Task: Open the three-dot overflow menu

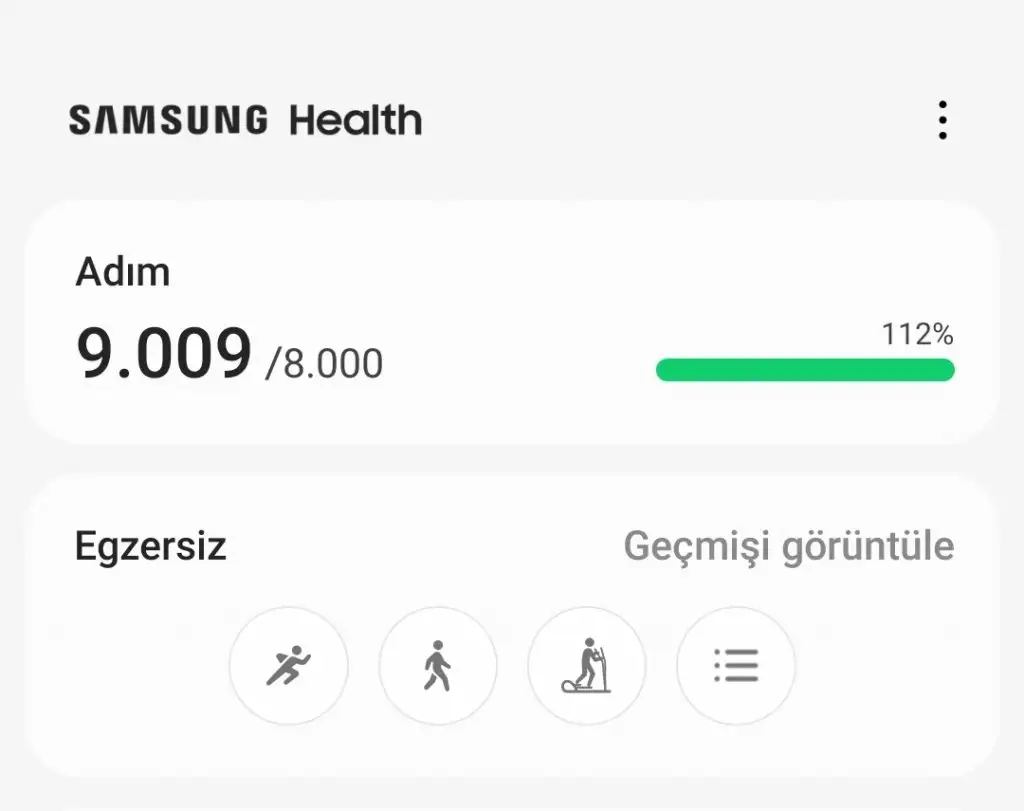Action: 942,120
